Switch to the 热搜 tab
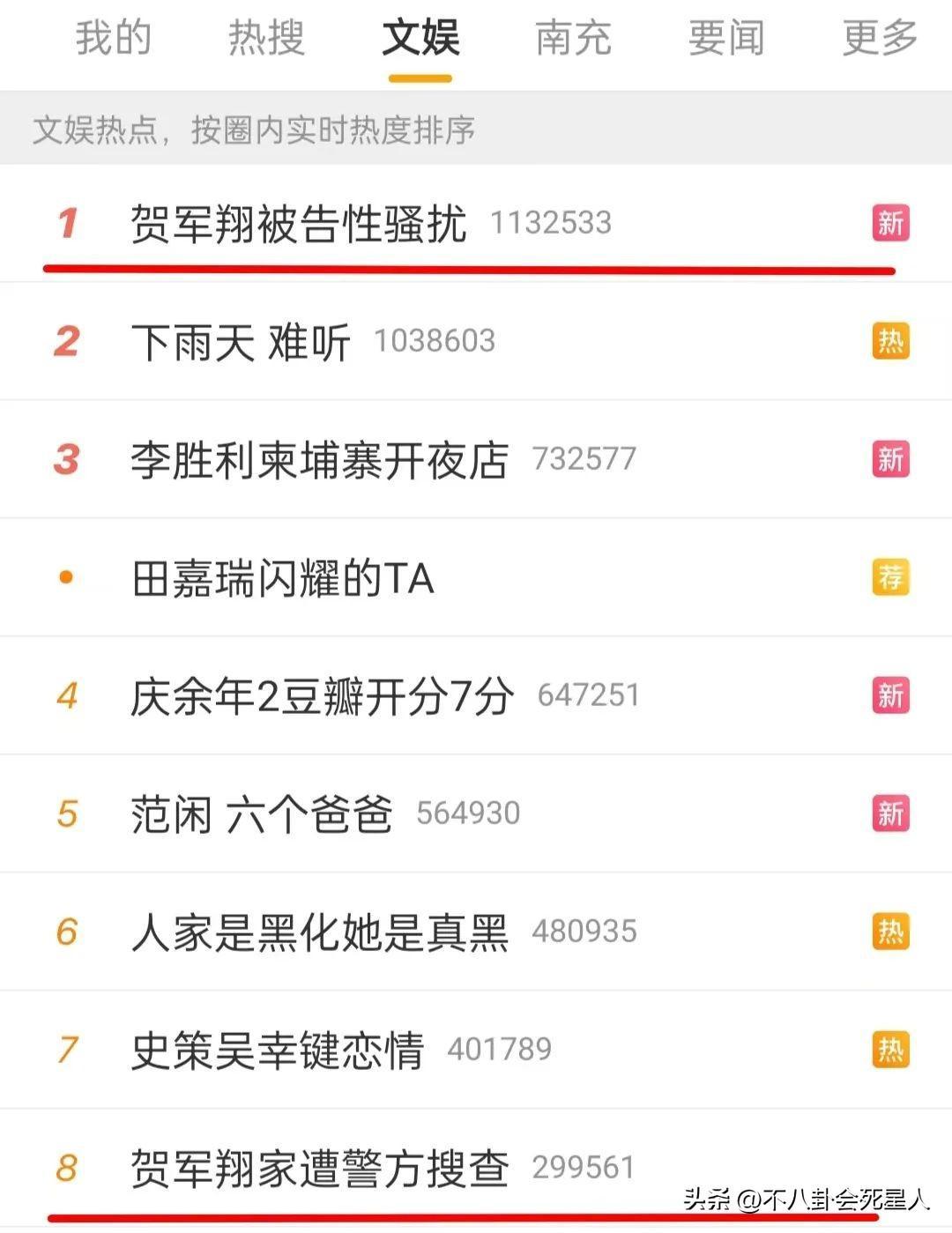This screenshot has width=952, height=1233. 266,39
